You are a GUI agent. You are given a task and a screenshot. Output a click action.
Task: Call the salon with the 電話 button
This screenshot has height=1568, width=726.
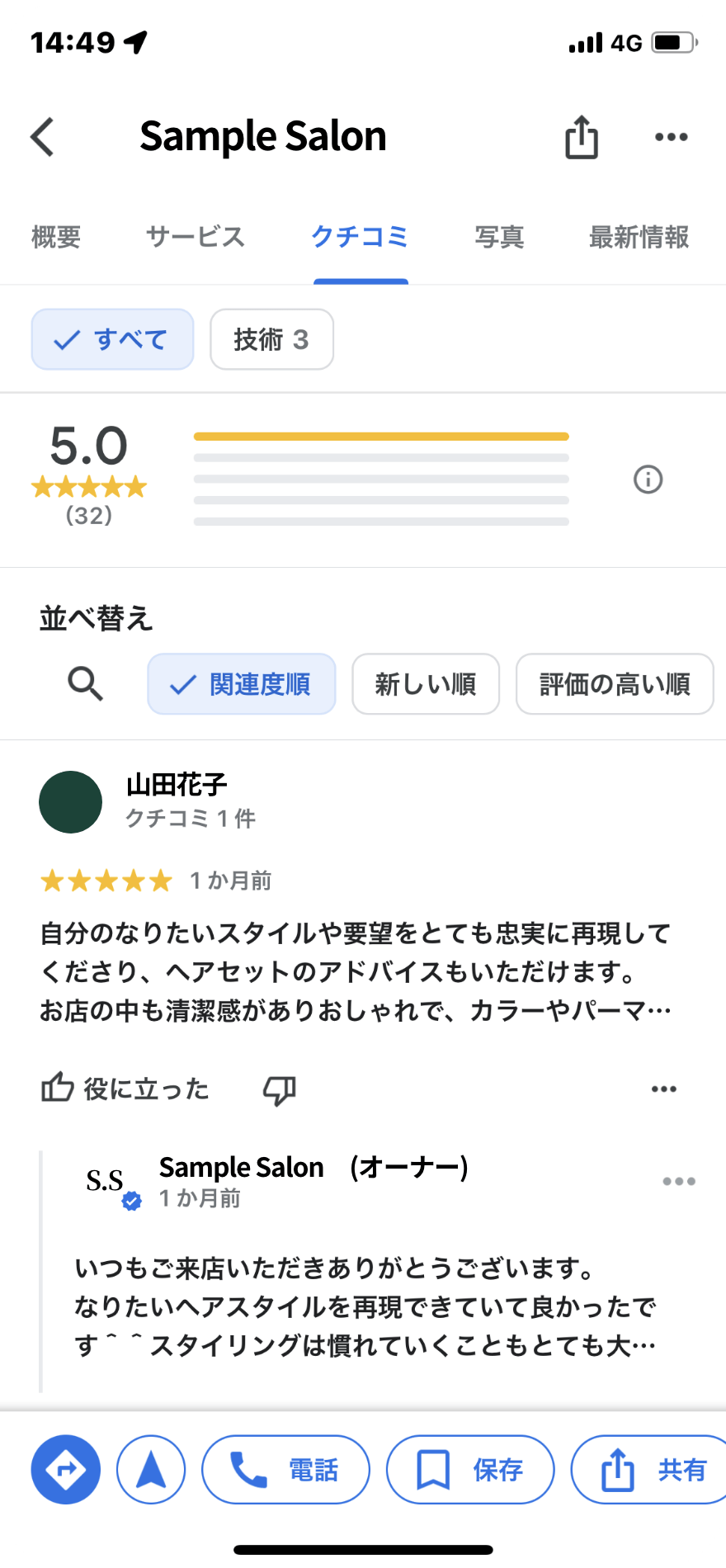pos(285,1470)
